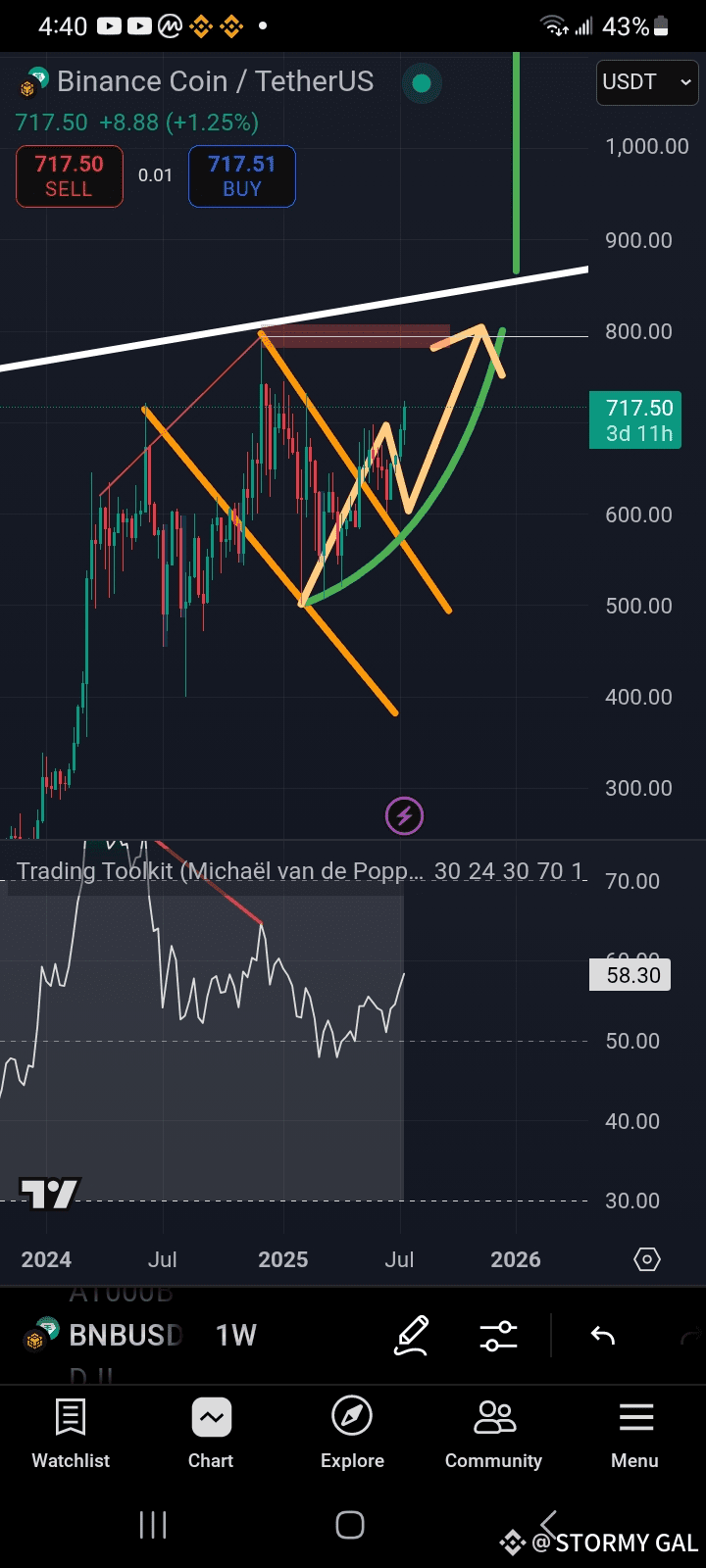The height and width of the screenshot is (1568, 706).
Task: Open the USDT currency dropdown
Action: (647, 82)
